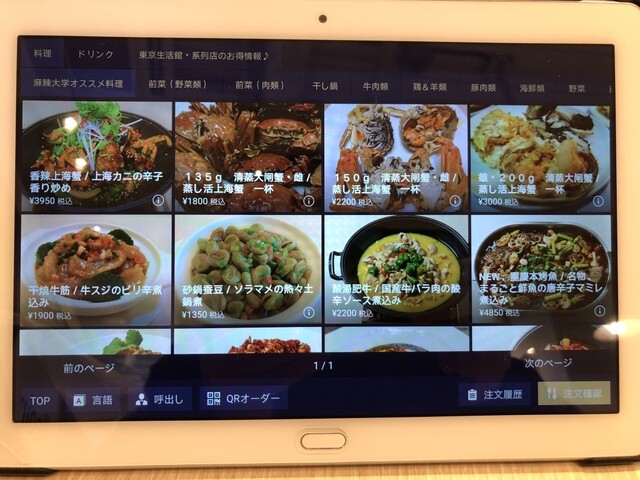Open 注文履歴 order history

[495, 394]
